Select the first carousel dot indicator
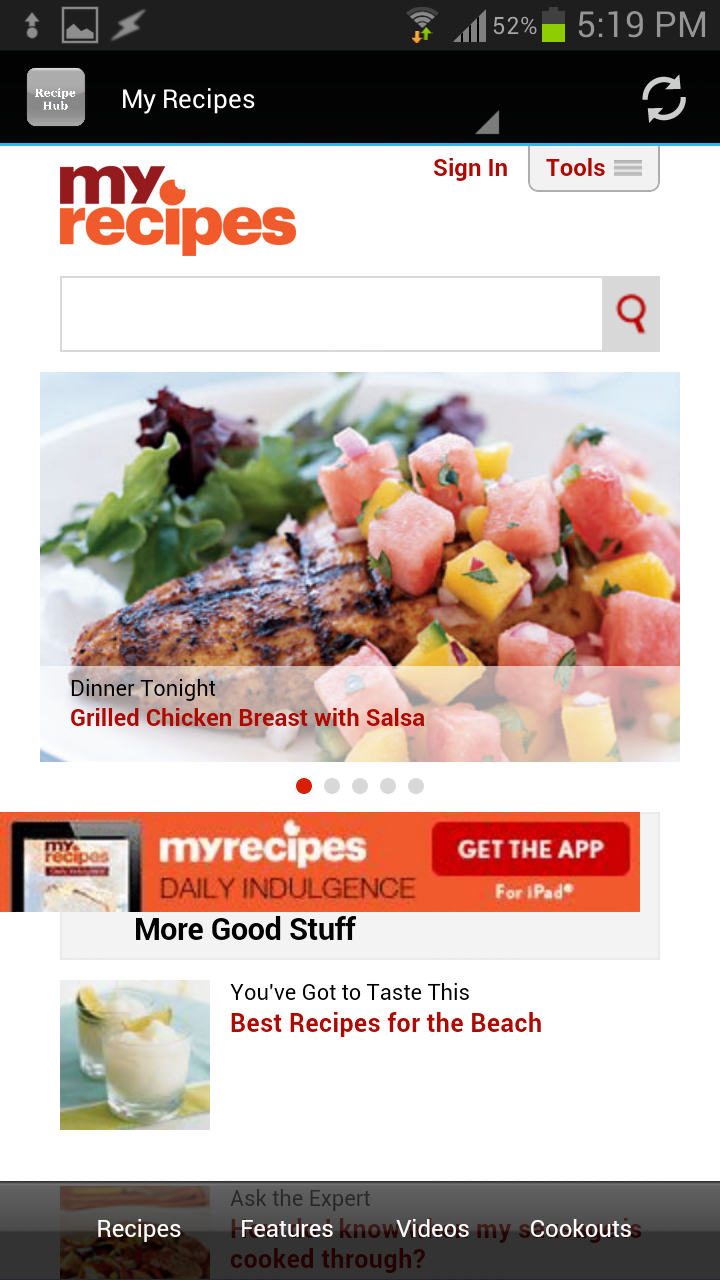The width and height of the screenshot is (720, 1280). 303,786
